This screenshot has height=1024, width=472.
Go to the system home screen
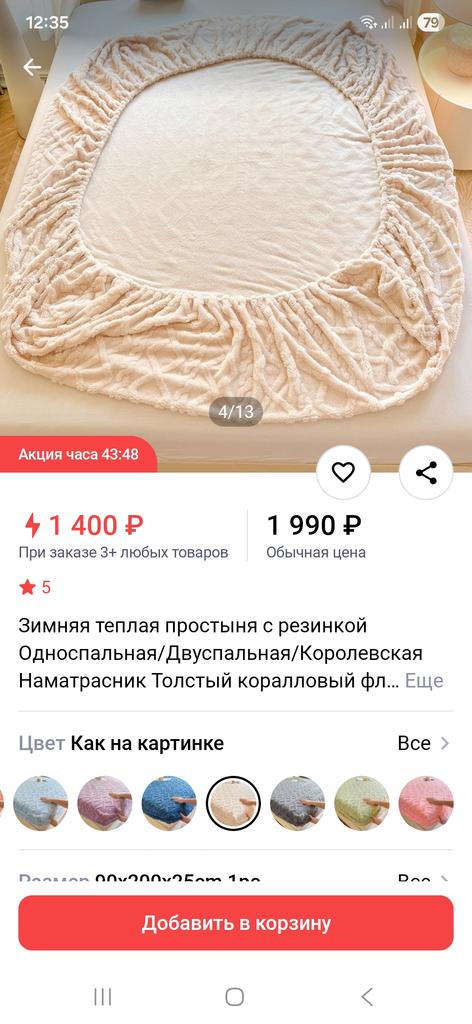point(235,997)
